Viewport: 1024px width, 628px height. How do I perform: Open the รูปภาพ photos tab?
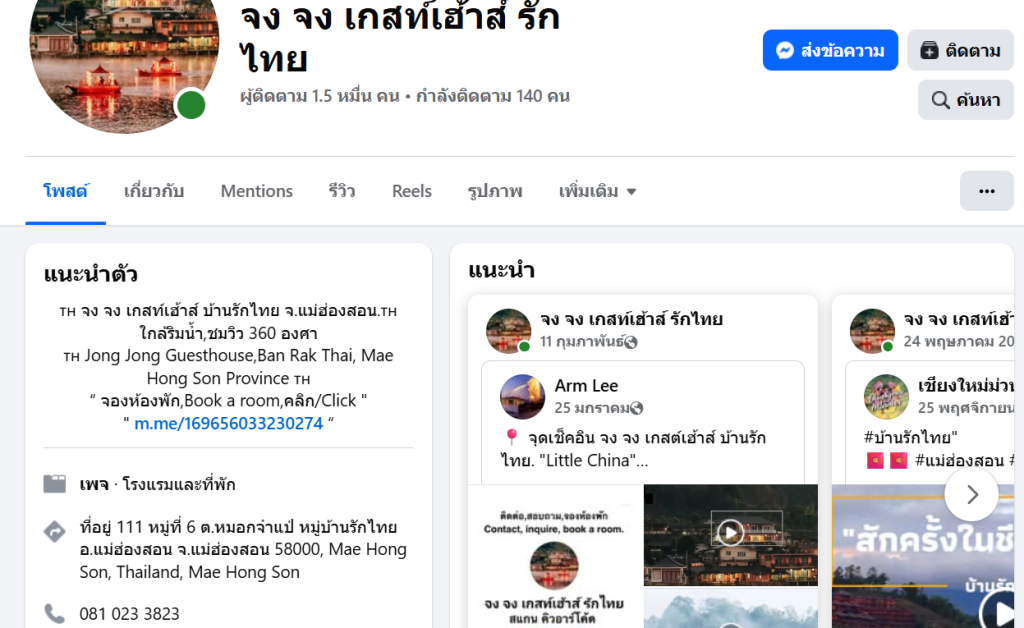pyautogui.click(x=495, y=191)
